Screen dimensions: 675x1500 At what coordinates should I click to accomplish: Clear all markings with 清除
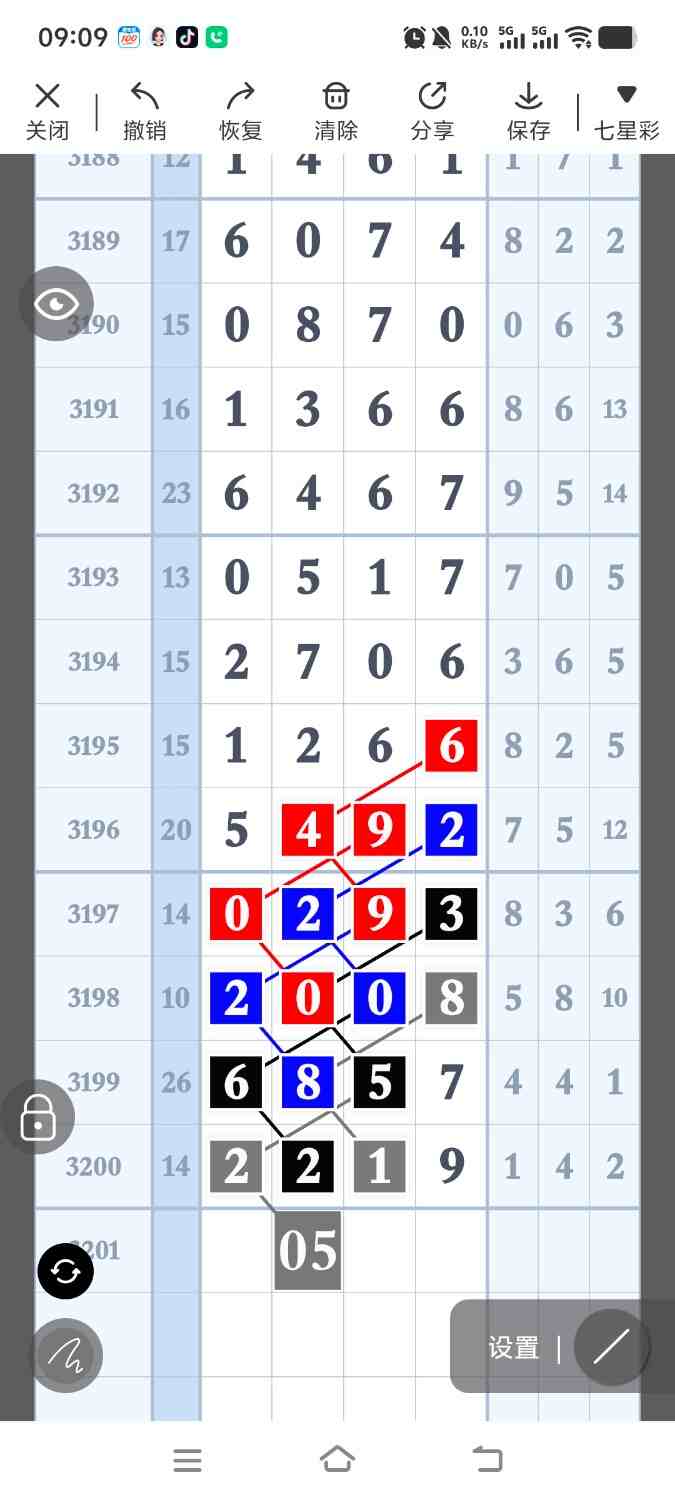[x=336, y=110]
